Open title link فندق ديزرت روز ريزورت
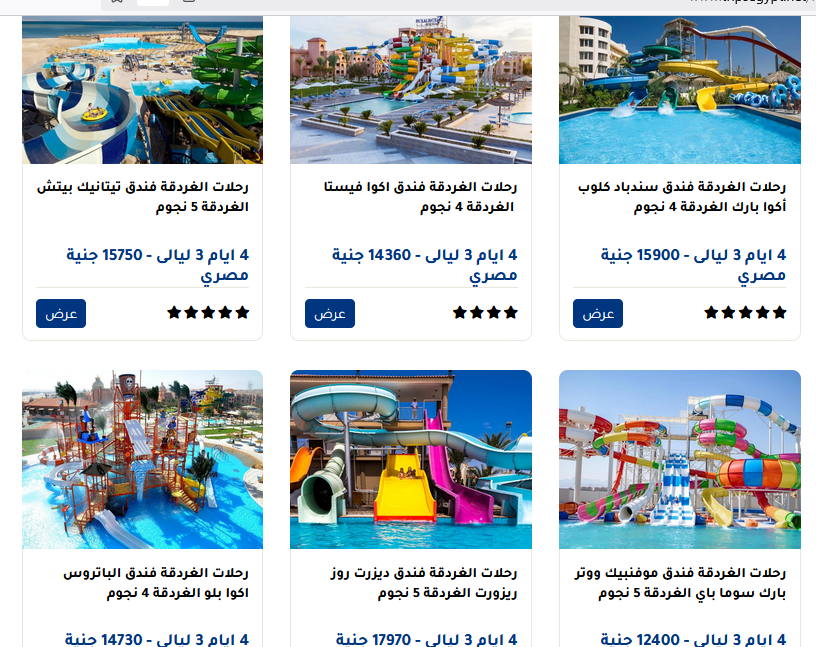Viewport: 816px width, 647px height. (x=423, y=583)
